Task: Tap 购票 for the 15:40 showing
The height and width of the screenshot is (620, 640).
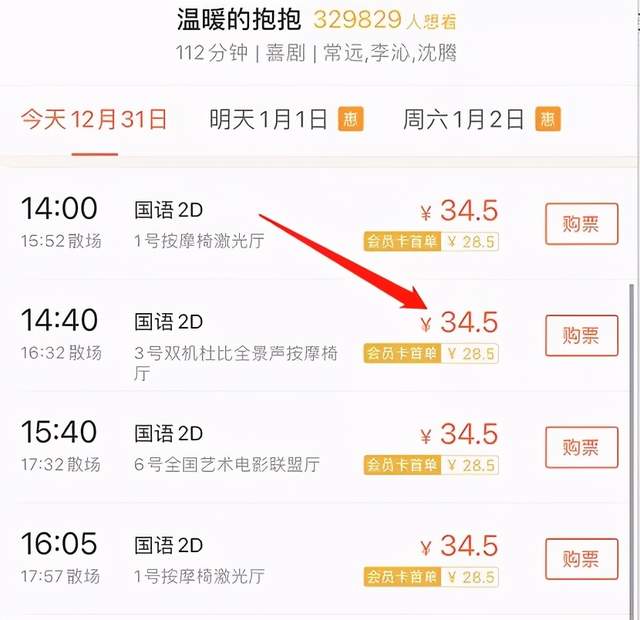Action: pos(581,447)
